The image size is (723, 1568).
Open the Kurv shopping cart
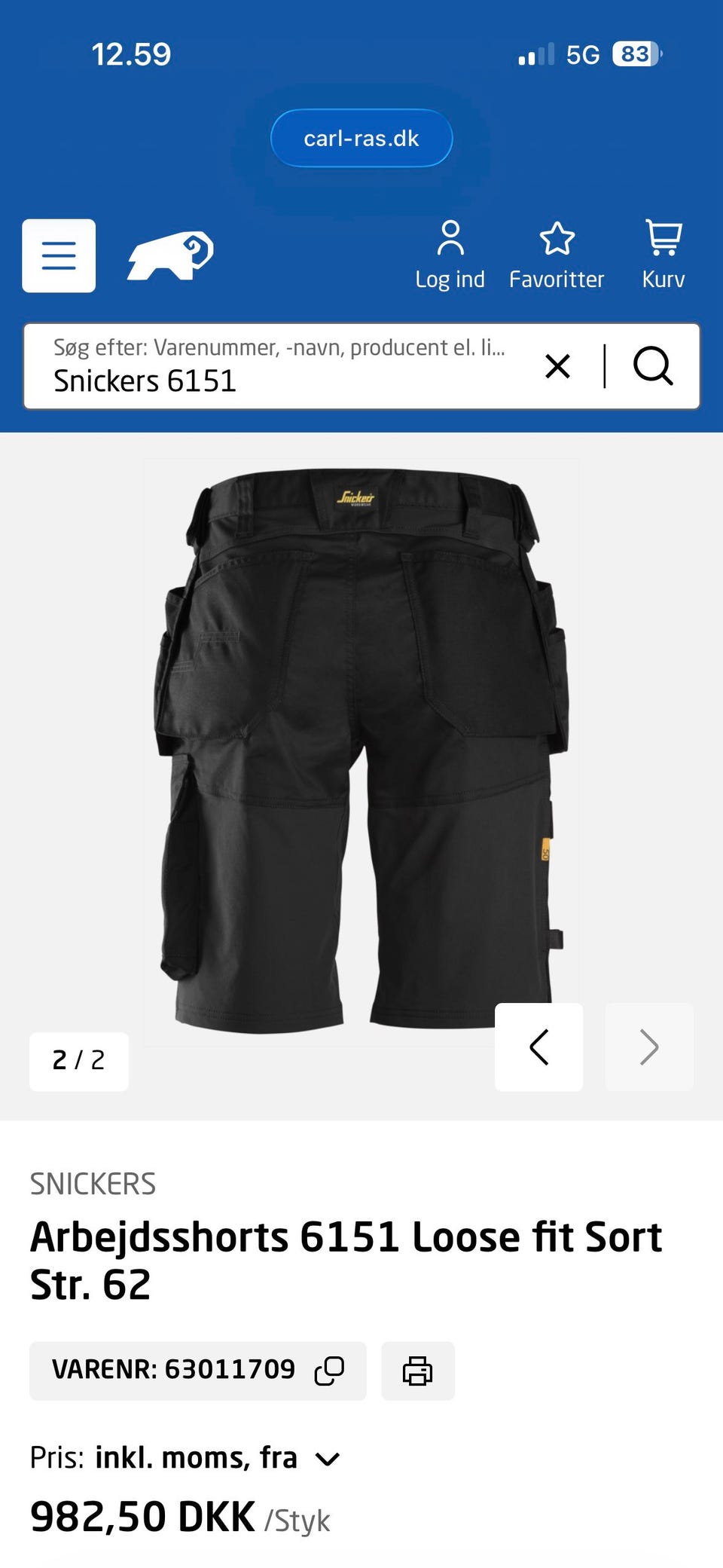click(x=664, y=255)
